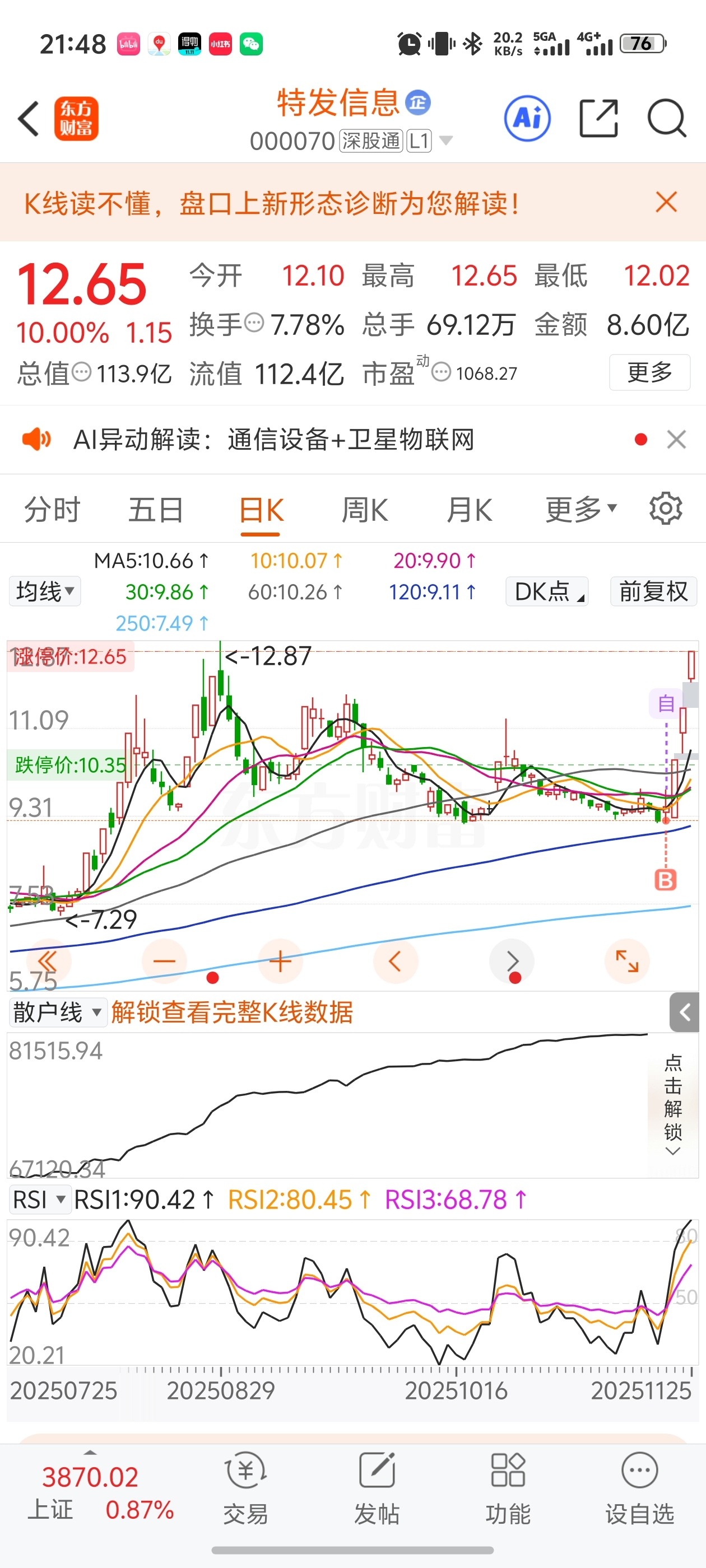
Task: Open the Ai assistant icon
Action: coord(527,119)
